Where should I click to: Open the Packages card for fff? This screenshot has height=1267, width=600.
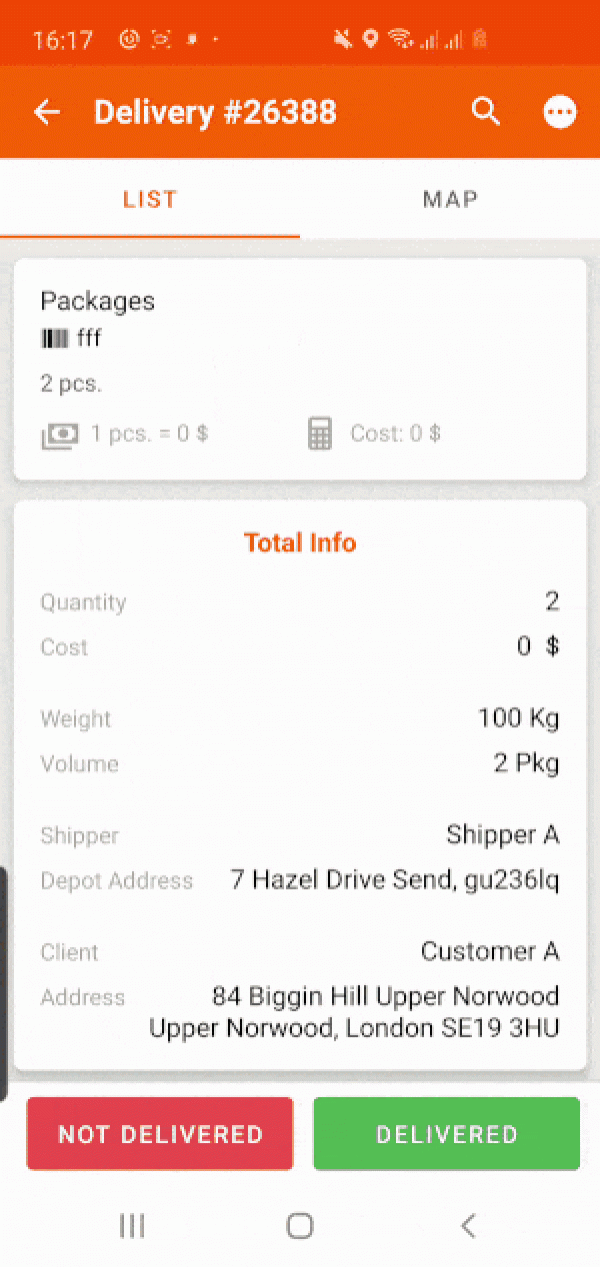(300, 370)
